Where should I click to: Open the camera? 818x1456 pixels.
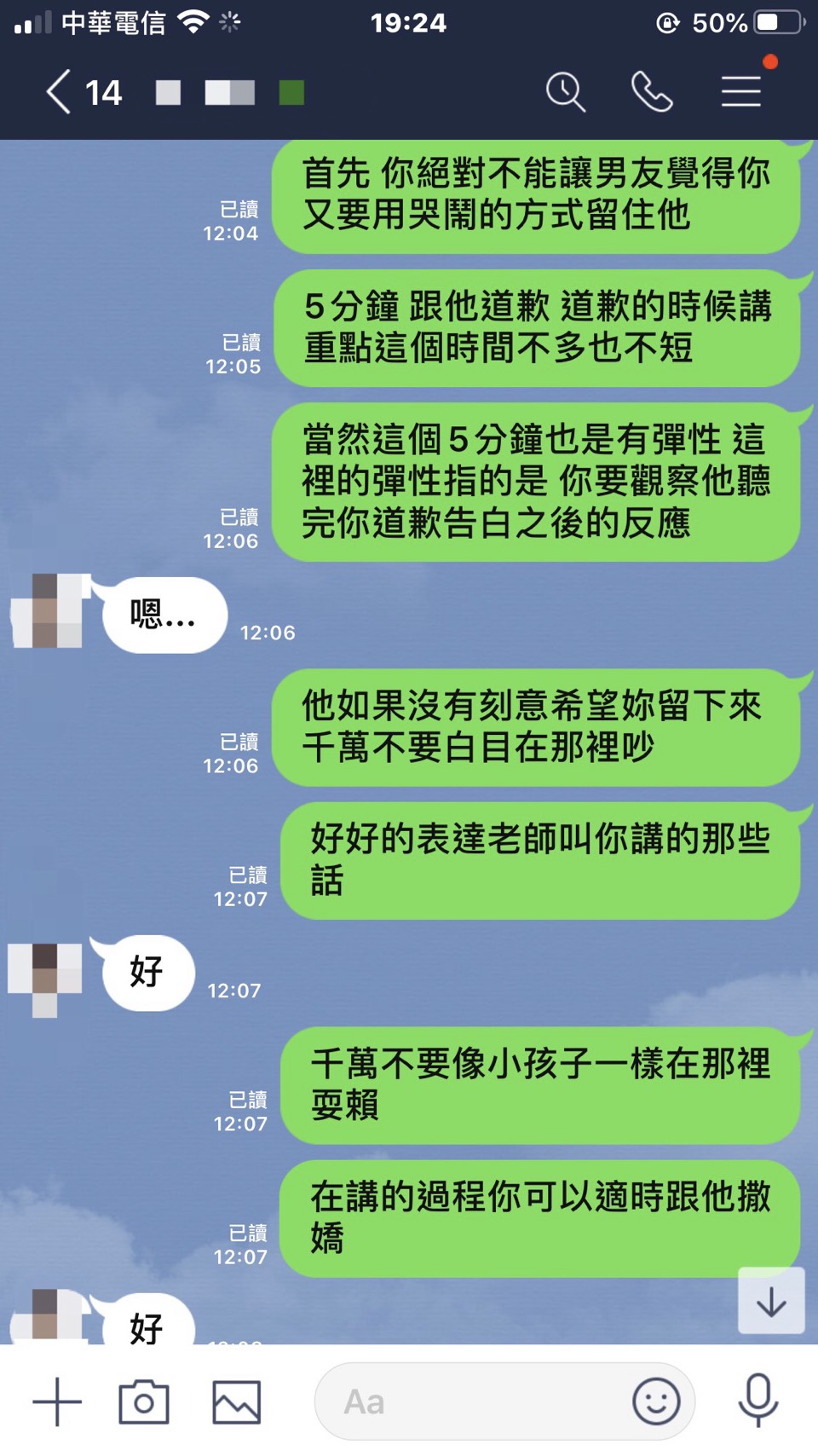point(144,1401)
